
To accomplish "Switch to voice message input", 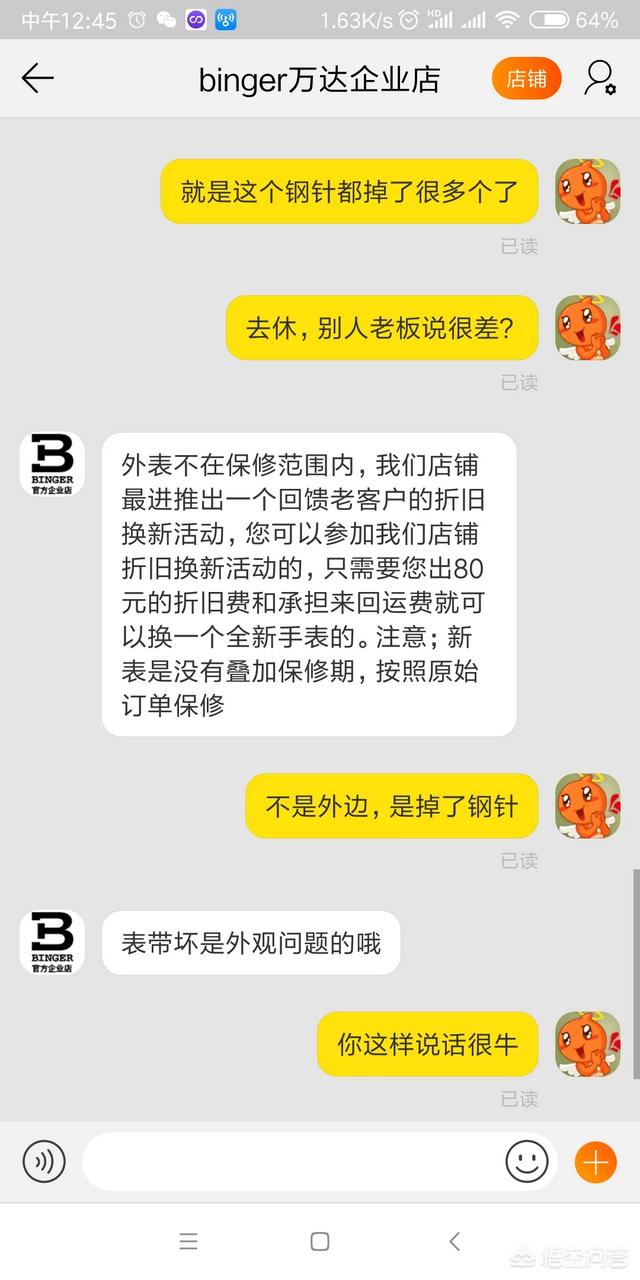I will [44, 1162].
